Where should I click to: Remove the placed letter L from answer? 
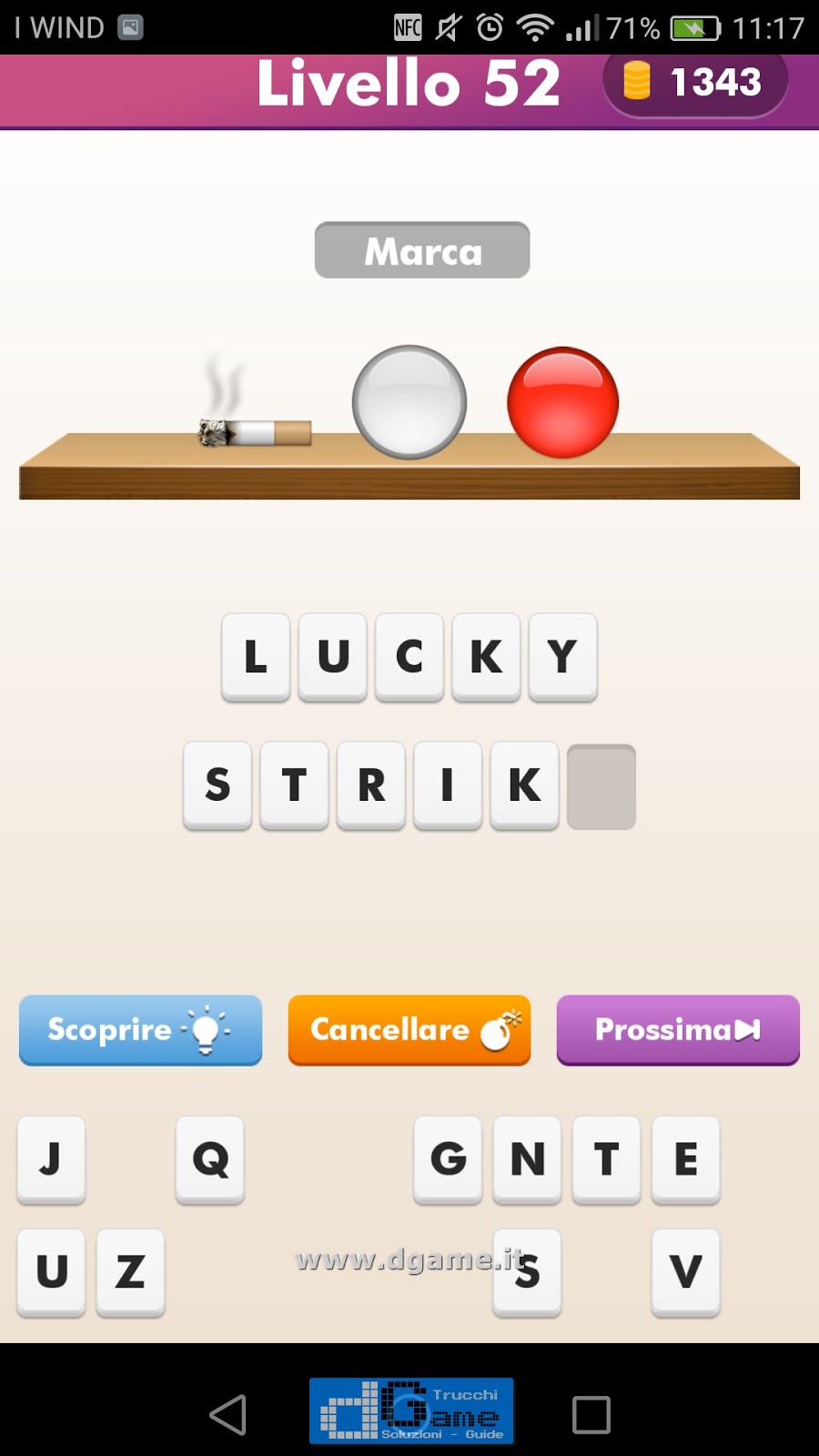pyautogui.click(x=256, y=656)
